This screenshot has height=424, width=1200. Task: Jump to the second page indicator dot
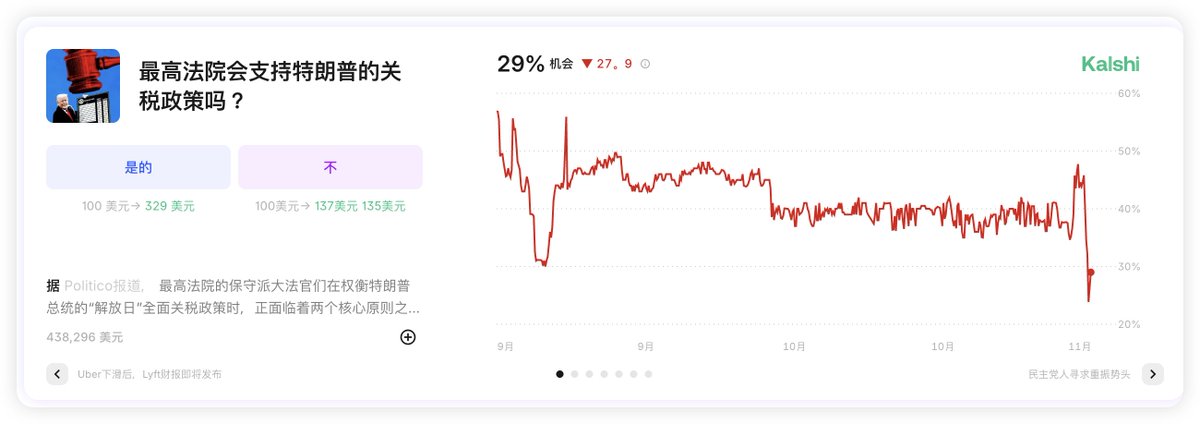pyautogui.click(x=575, y=374)
